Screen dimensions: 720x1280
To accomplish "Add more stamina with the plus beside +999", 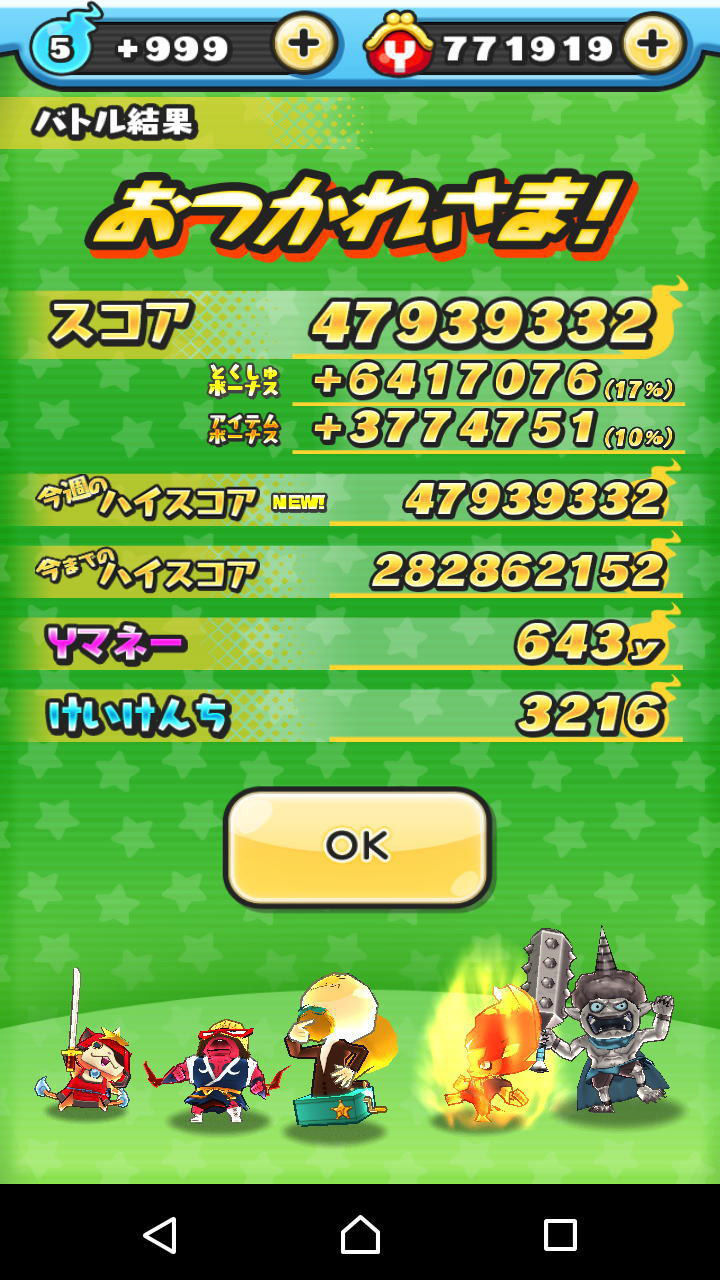I will (304, 45).
